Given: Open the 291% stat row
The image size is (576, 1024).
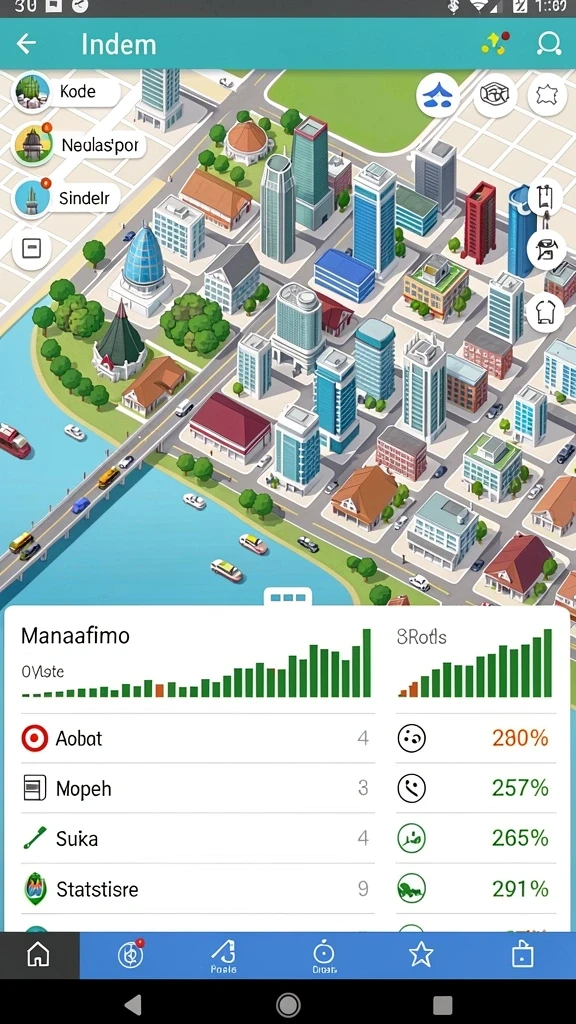Looking at the screenshot, I should click(476, 889).
